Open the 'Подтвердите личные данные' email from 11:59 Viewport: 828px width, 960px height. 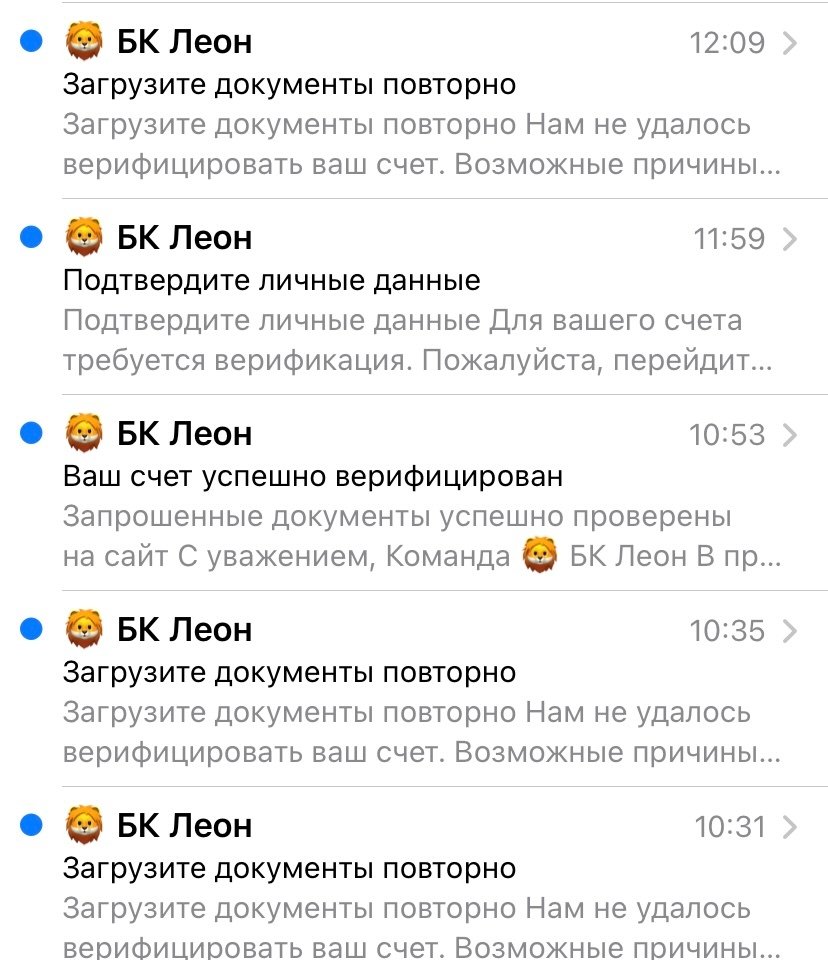414,299
